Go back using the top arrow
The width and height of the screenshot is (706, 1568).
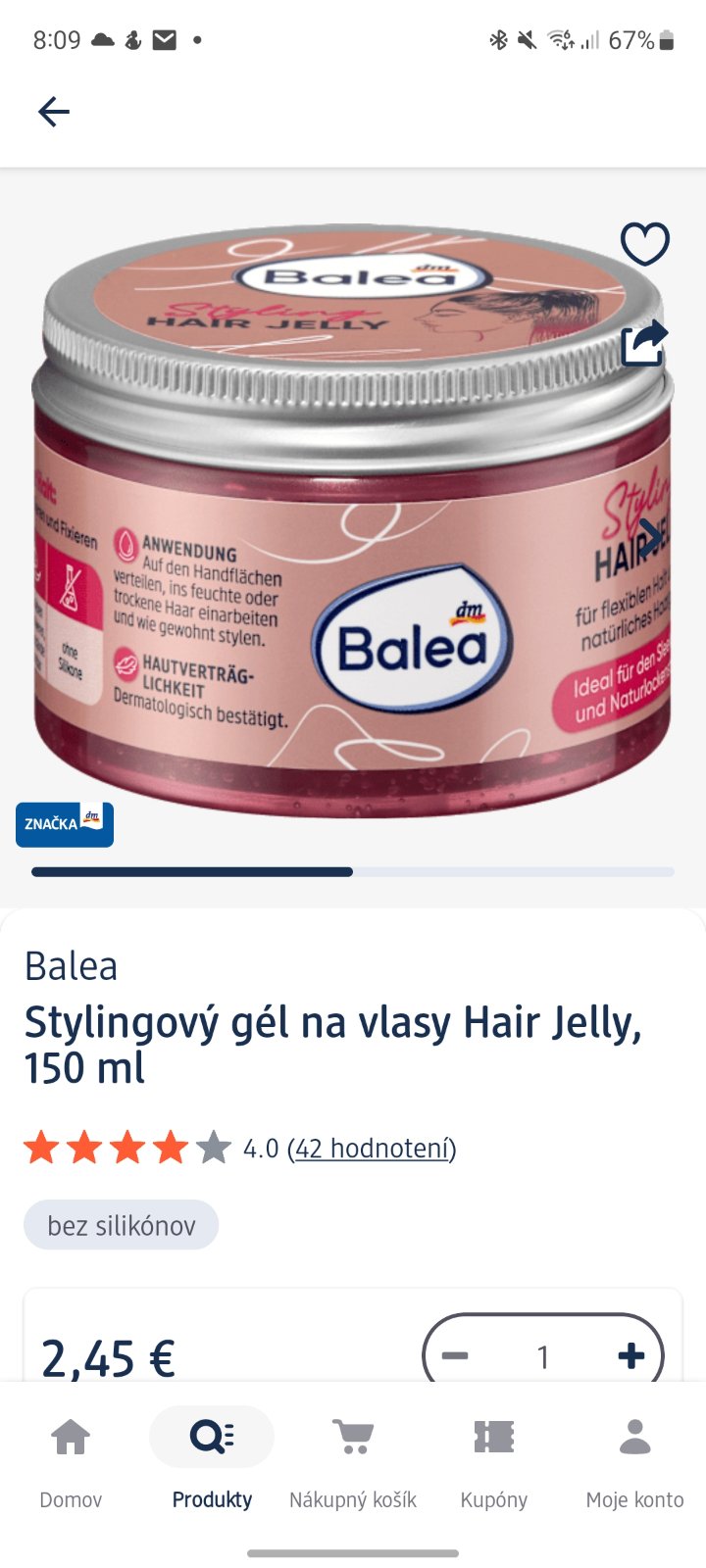[x=54, y=112]
